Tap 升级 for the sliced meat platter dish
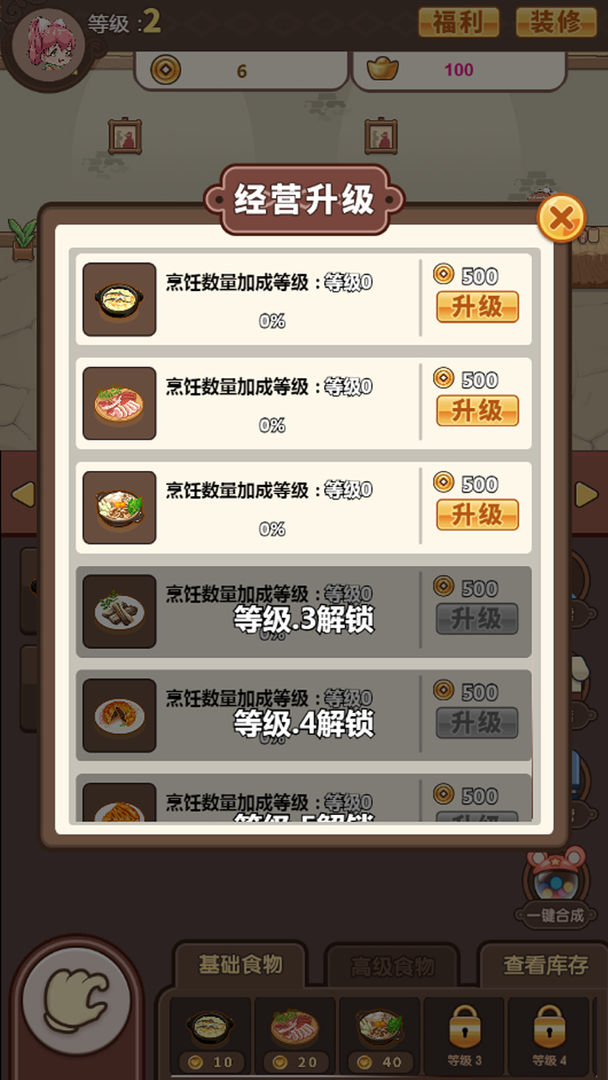Image resolution: width=608 pixels, height=1080 pixels. (x=477, y=410)
